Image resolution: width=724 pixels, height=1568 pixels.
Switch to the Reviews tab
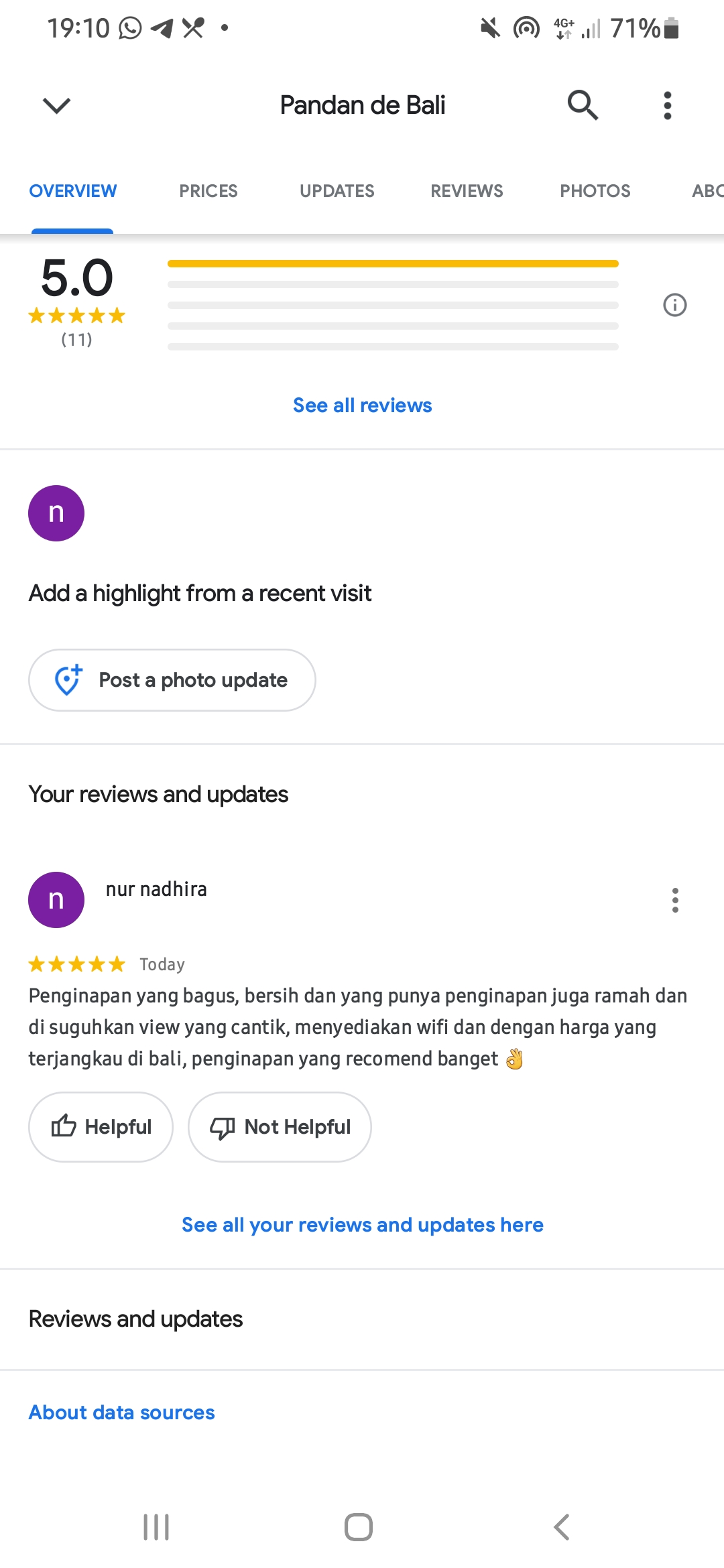click(467, 191)
